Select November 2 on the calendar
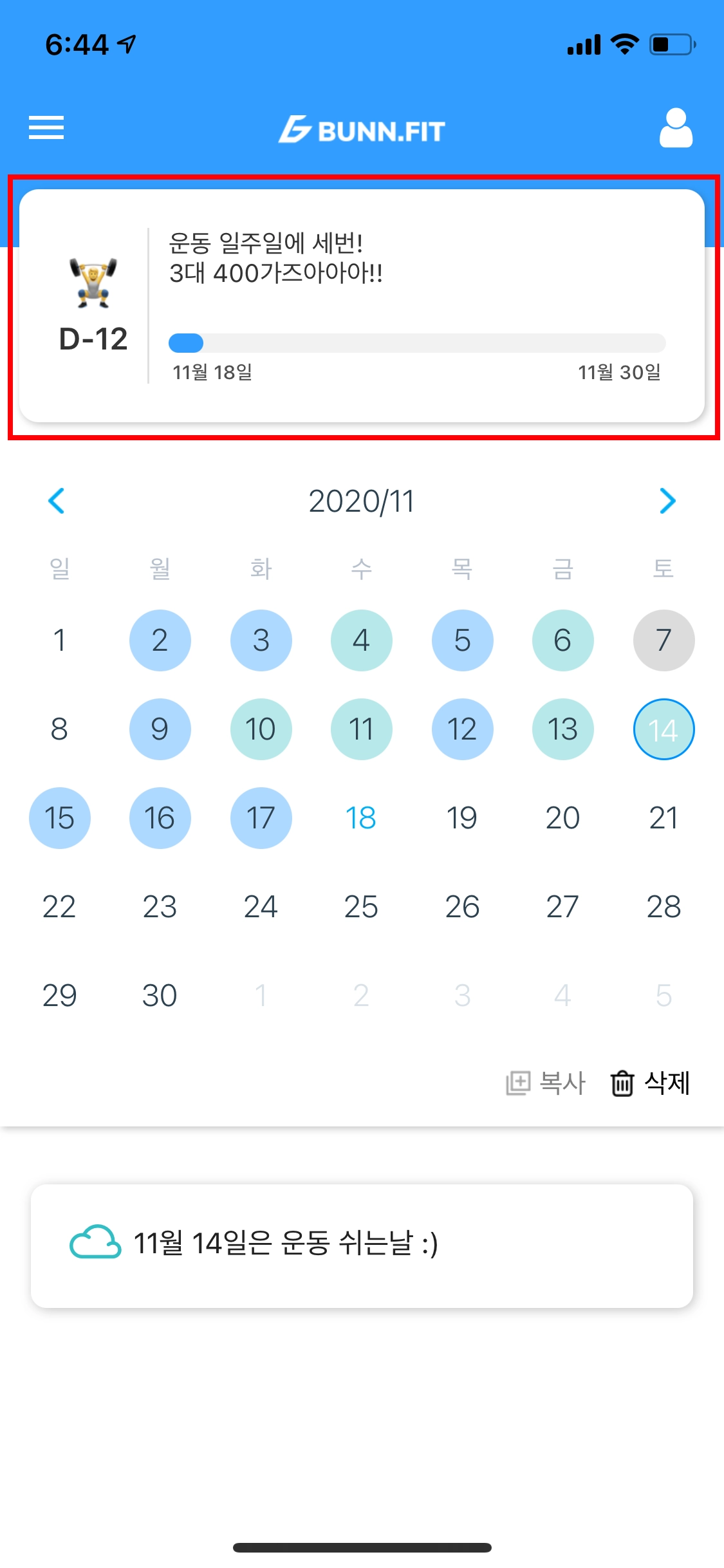Viewport: 724px width, 1568px height. click(160, 640)
